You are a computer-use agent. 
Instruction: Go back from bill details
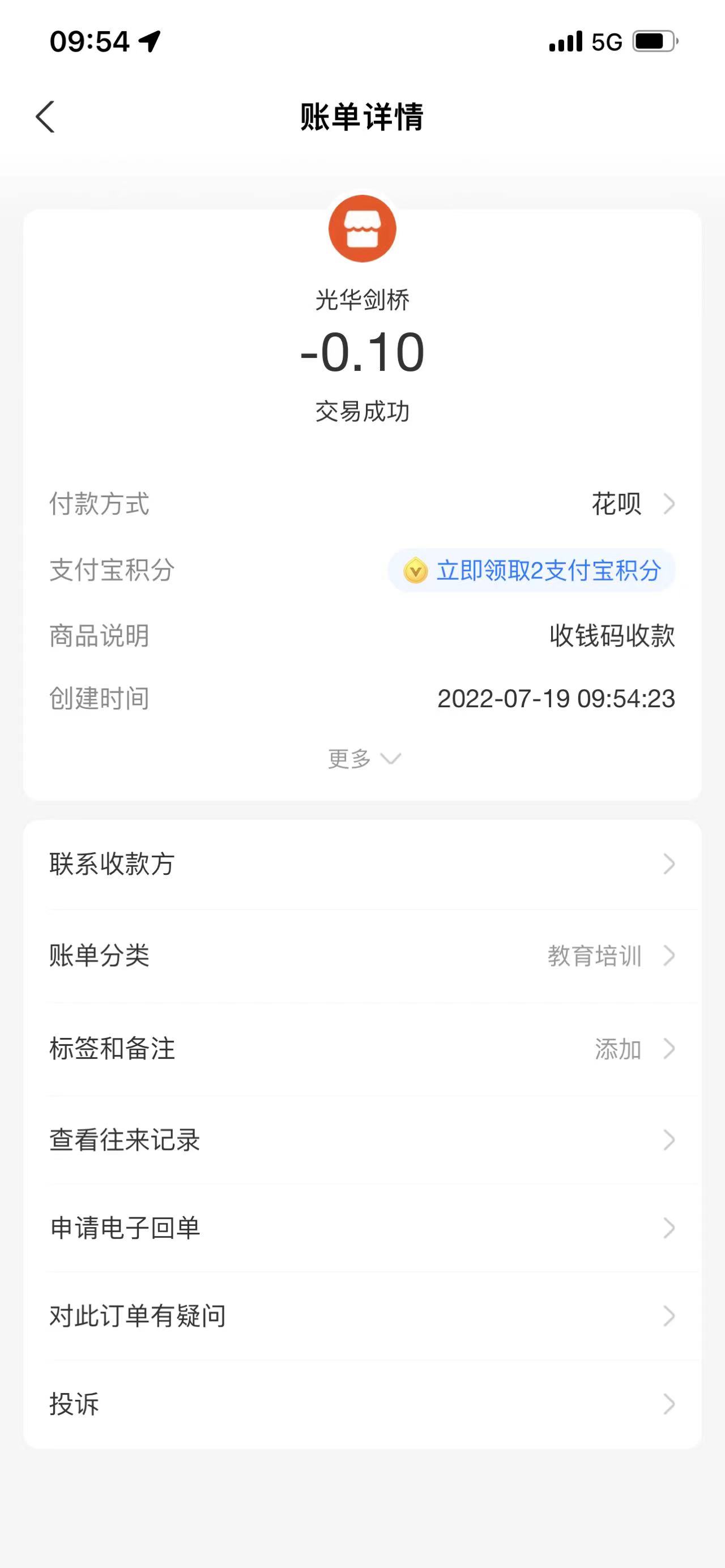tap(46, 116)
